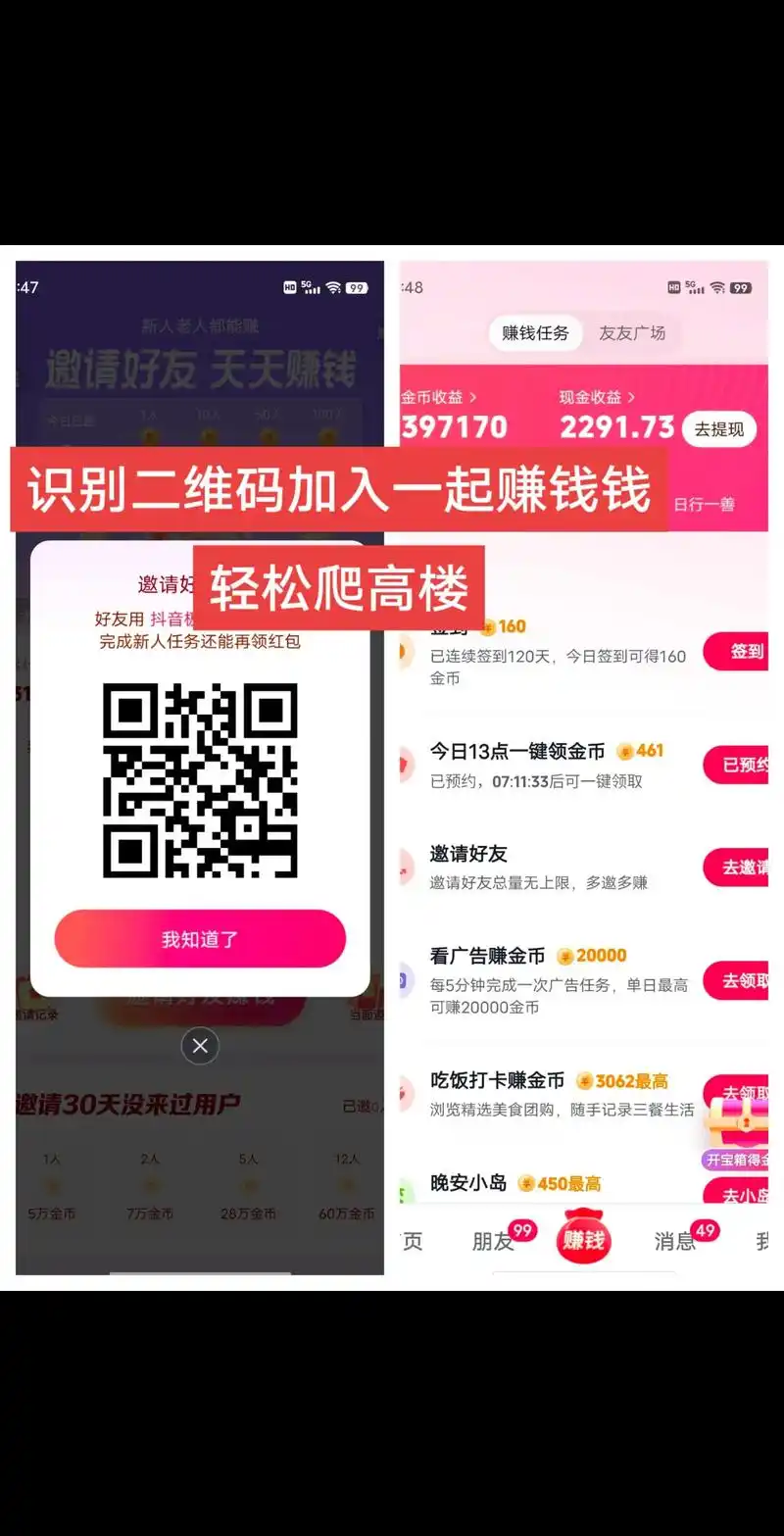Click the red envelope icon beside 今日13点一键领金币
The width and height of the screenshot is (784, 1536).
pos(404,763)
